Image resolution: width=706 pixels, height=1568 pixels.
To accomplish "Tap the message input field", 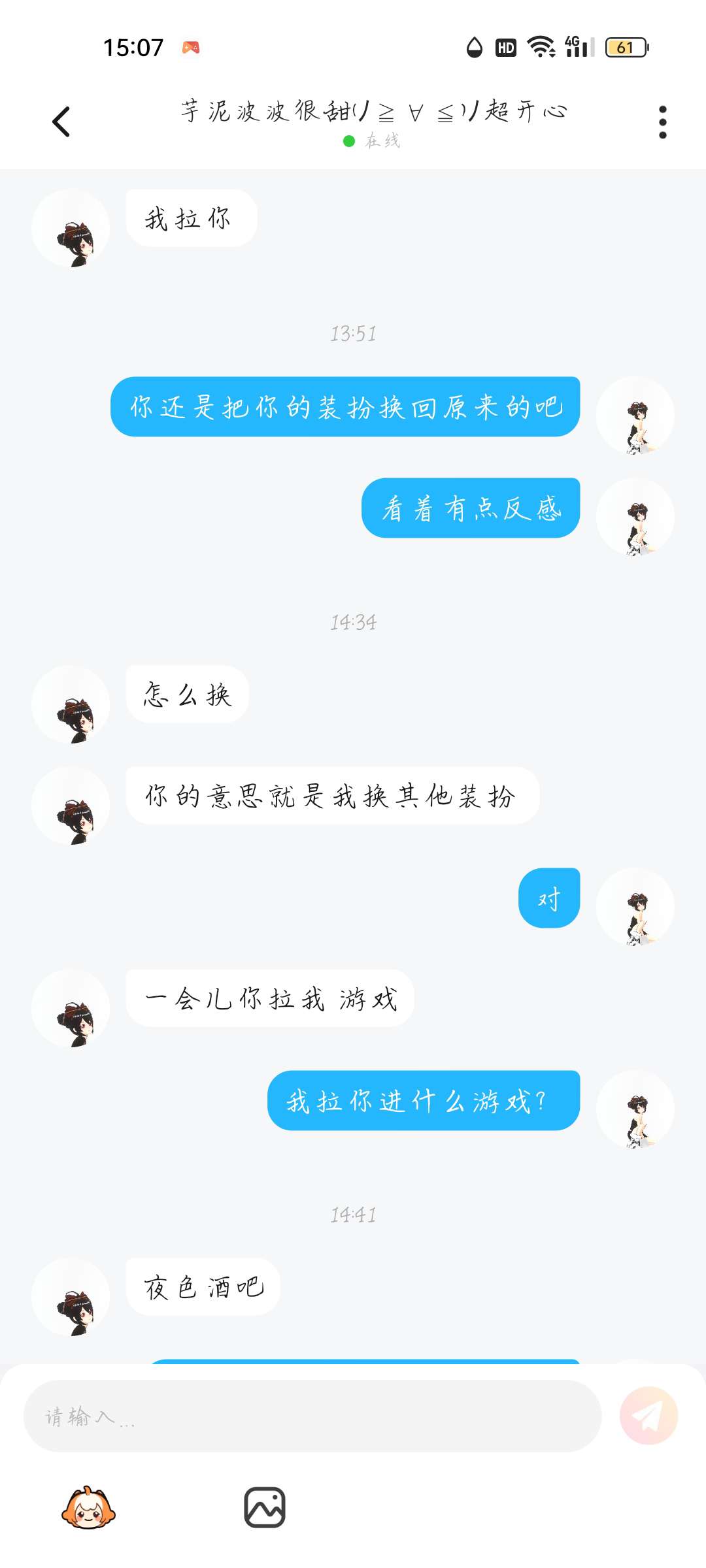I will tap(312, 1416).
